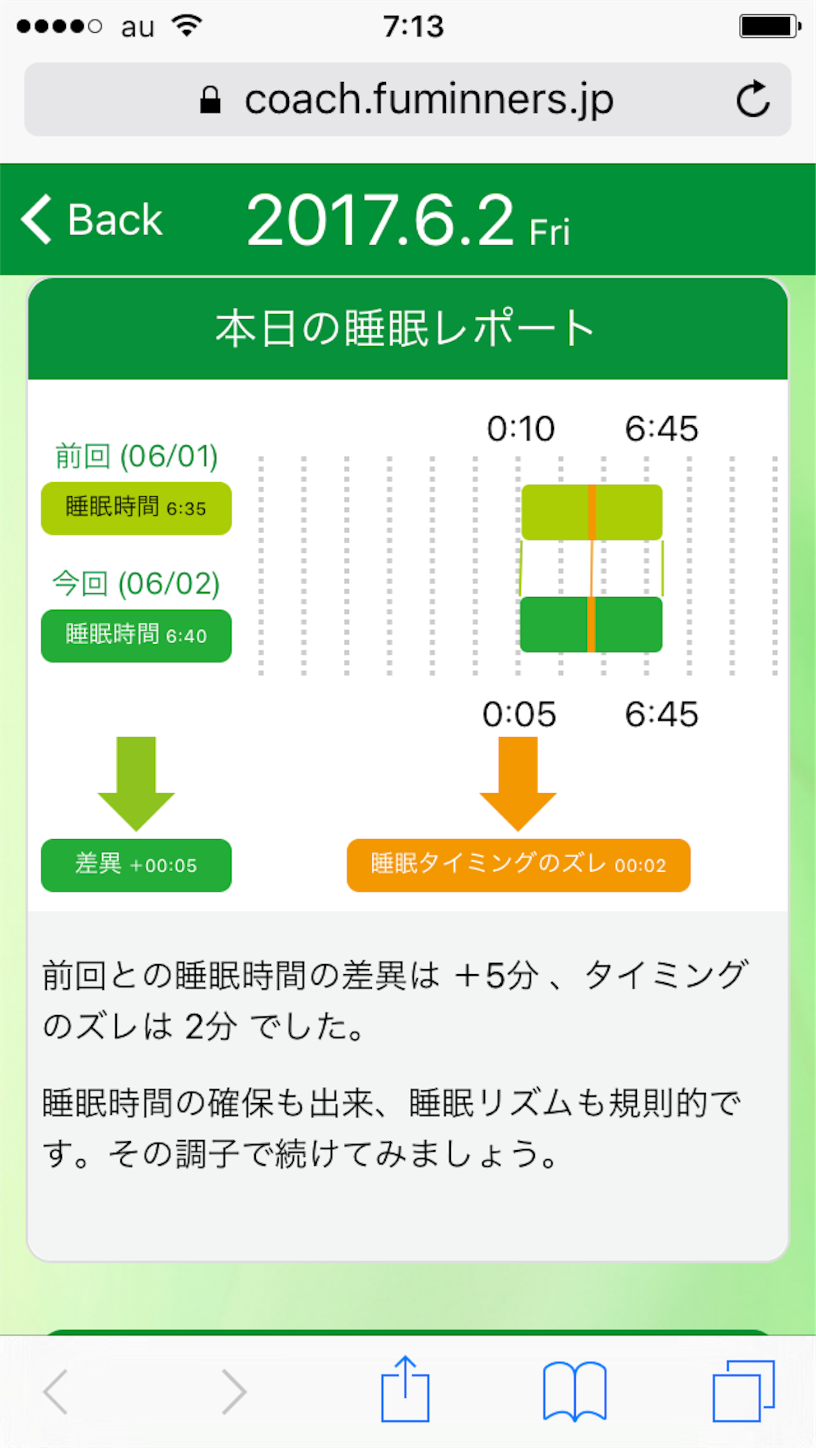
Task: Go back using the Back button
Action: [x=92, y=219]
